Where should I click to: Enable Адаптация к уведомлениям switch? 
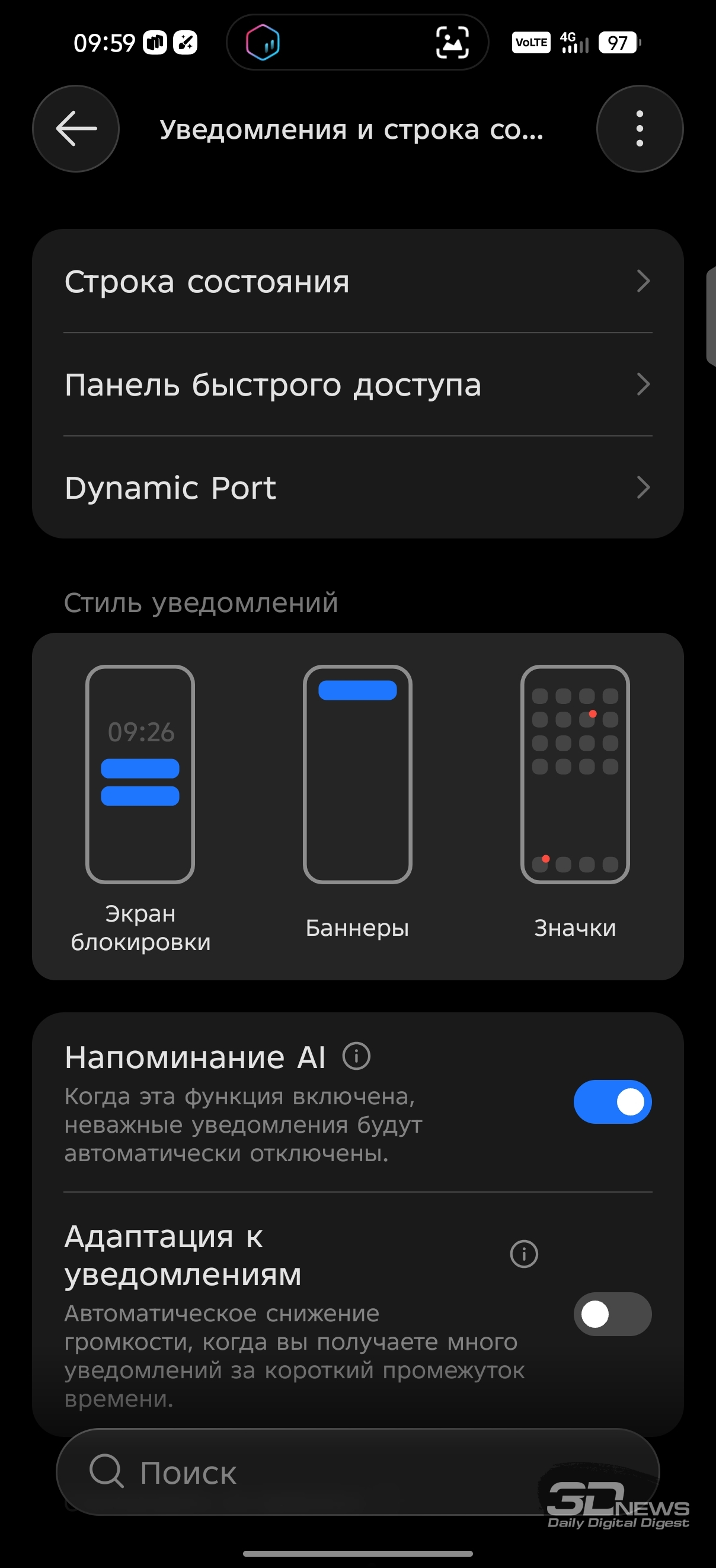(612, 1314)
